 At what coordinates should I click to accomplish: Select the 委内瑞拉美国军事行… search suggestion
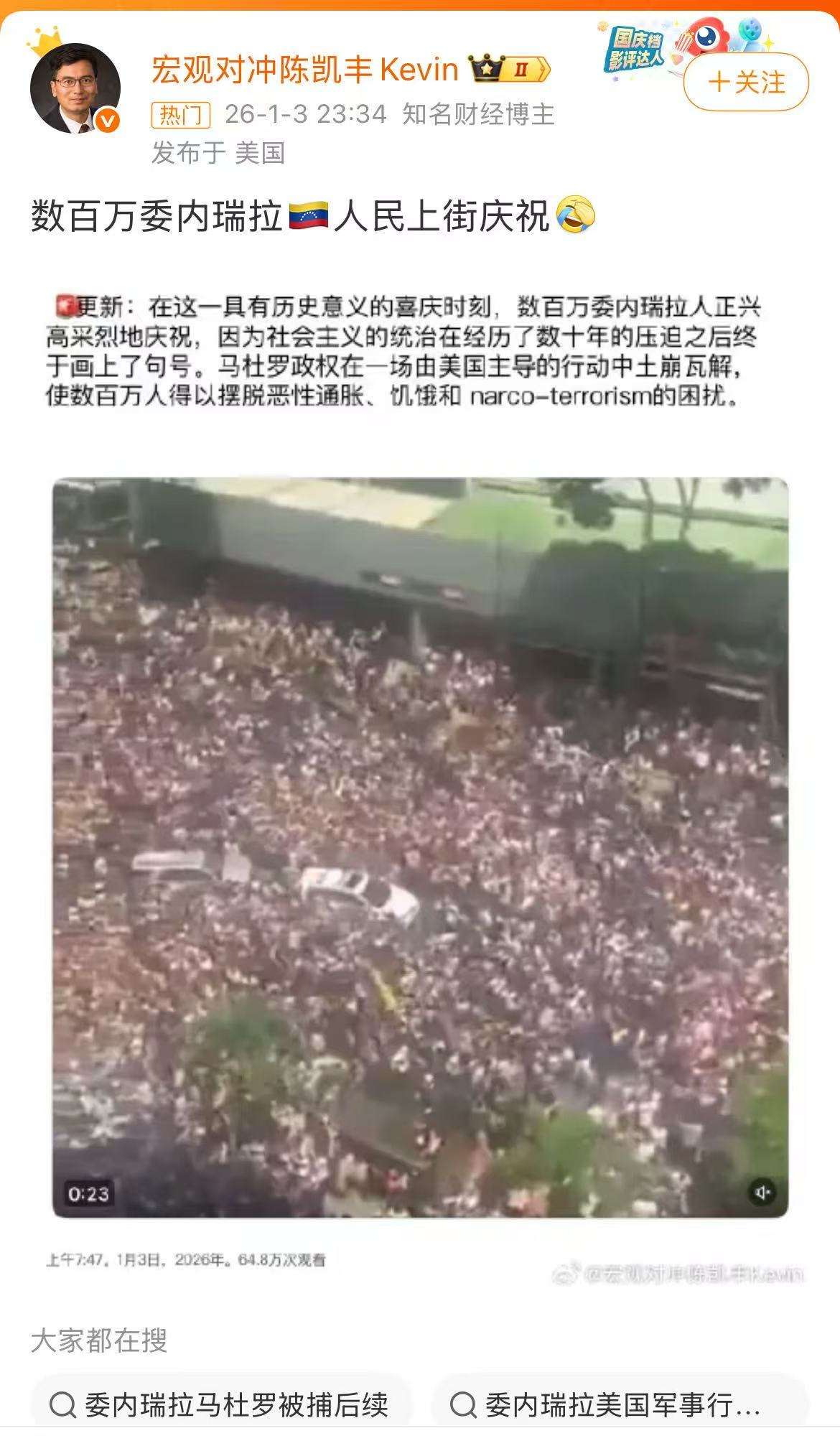(x=620, y=1404)
